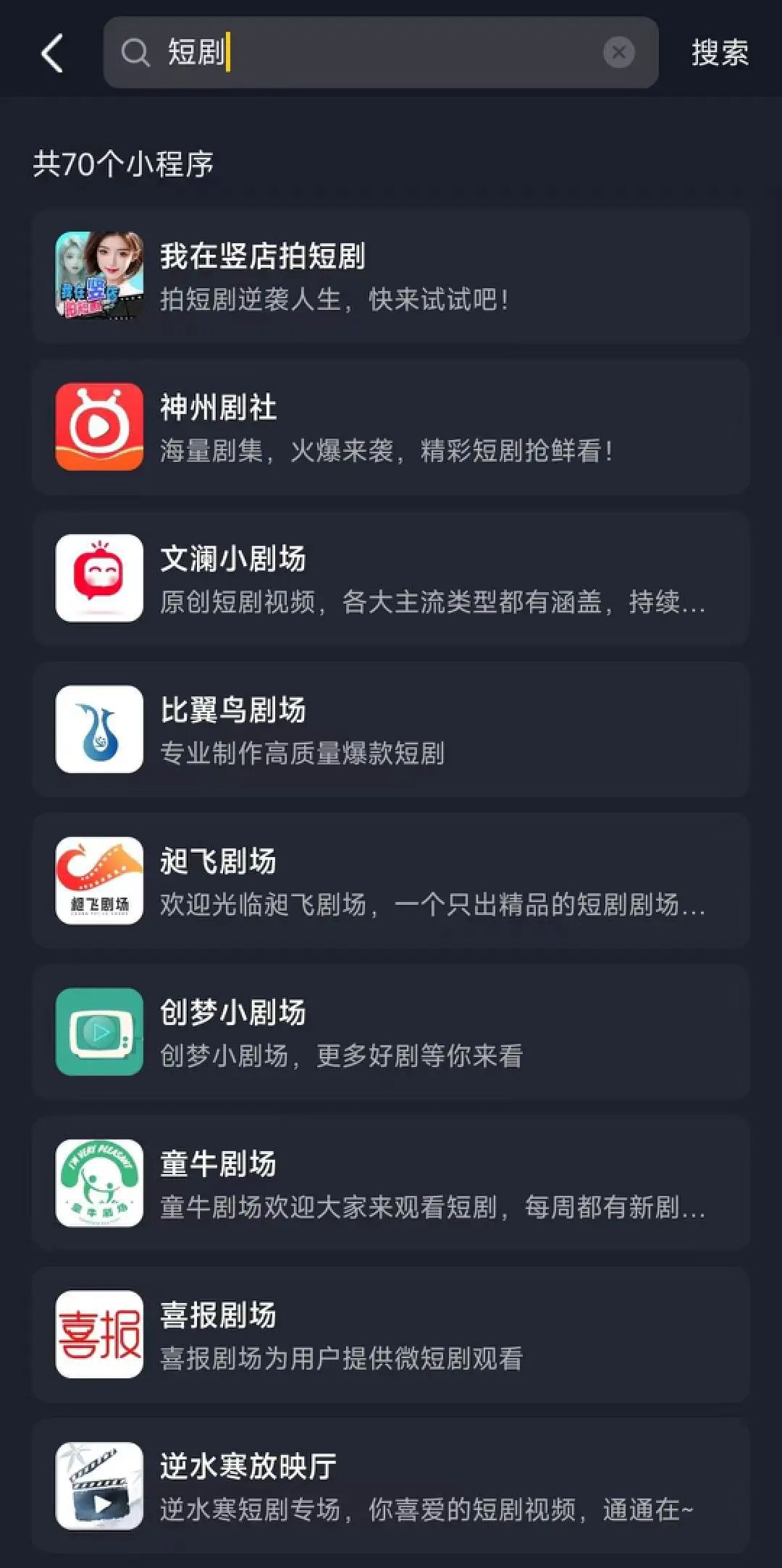The width and height of the screenshot is (782, 1568).
Task: Open the 神州剧社 mini program
Action: (391, 427)
